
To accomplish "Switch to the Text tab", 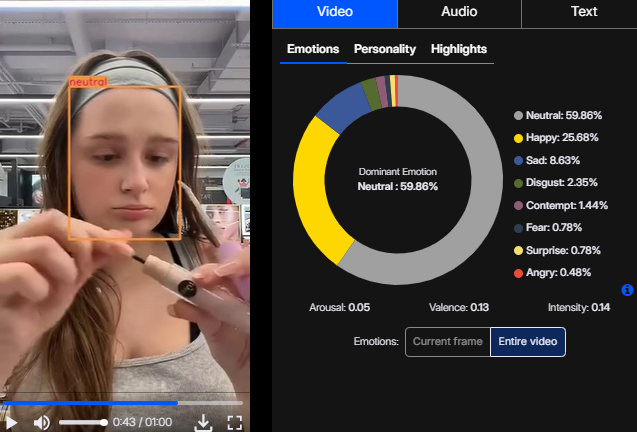I will pos(584,12).
